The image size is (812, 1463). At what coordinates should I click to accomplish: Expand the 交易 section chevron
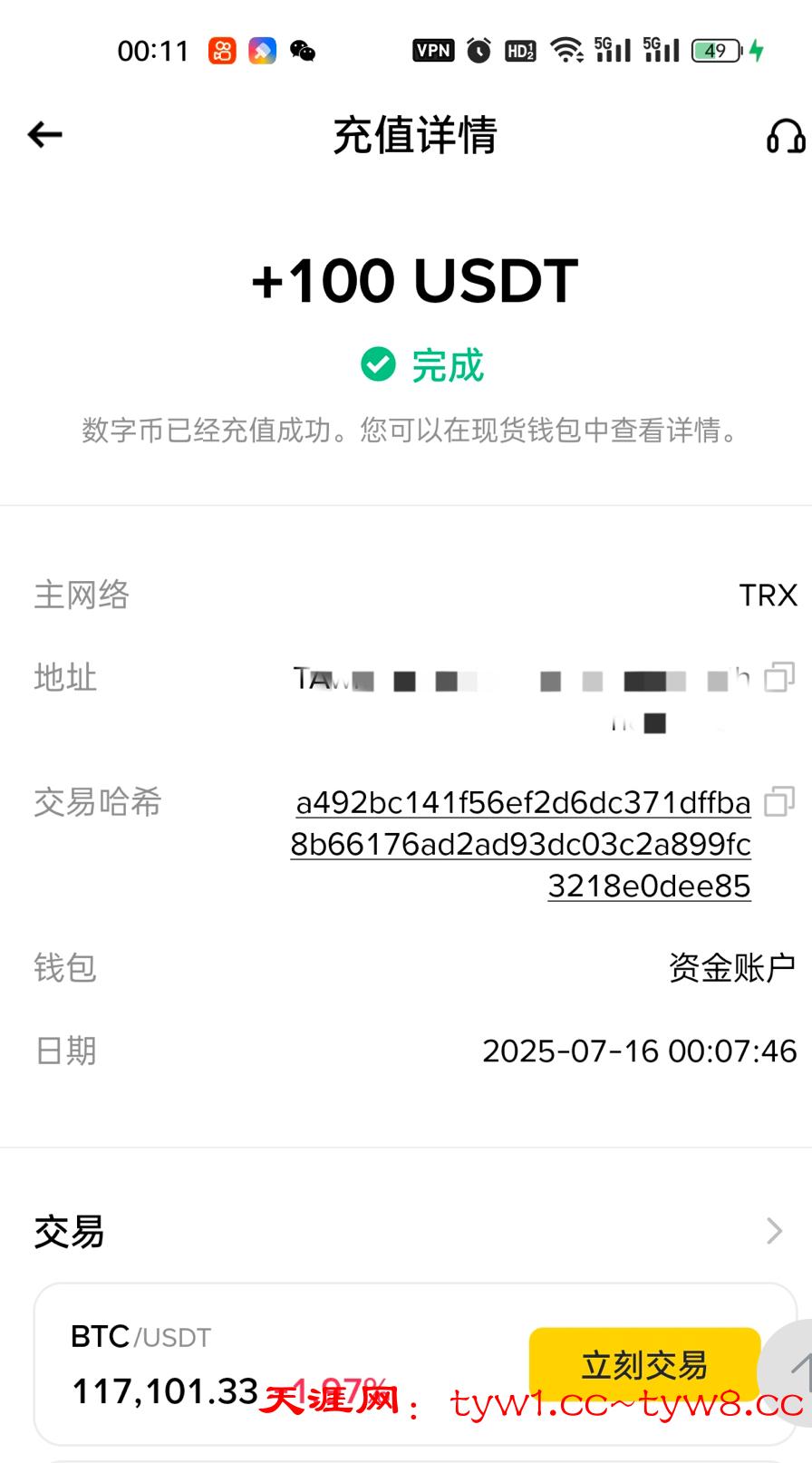click(x=774, y=1231)
